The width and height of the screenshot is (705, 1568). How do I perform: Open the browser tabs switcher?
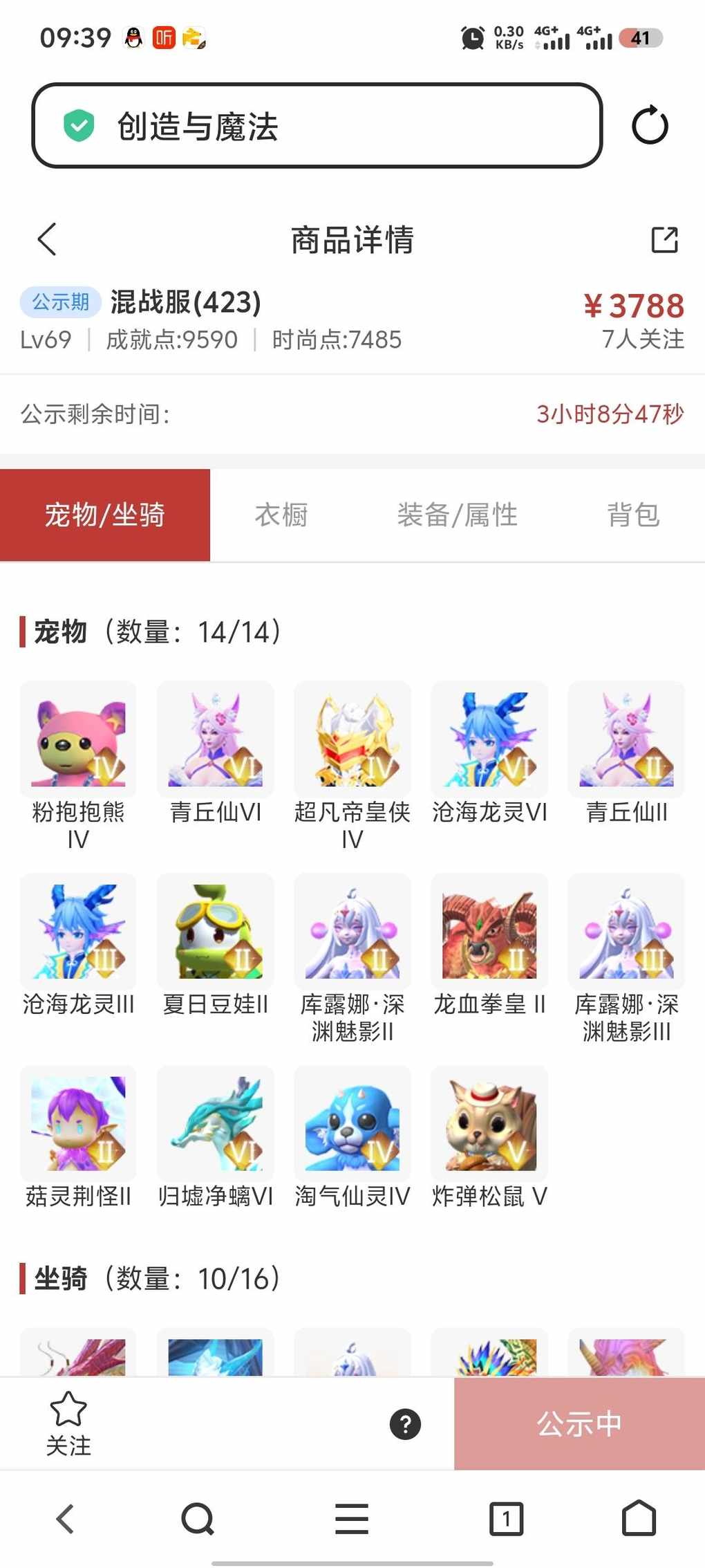click(506, 1520)
